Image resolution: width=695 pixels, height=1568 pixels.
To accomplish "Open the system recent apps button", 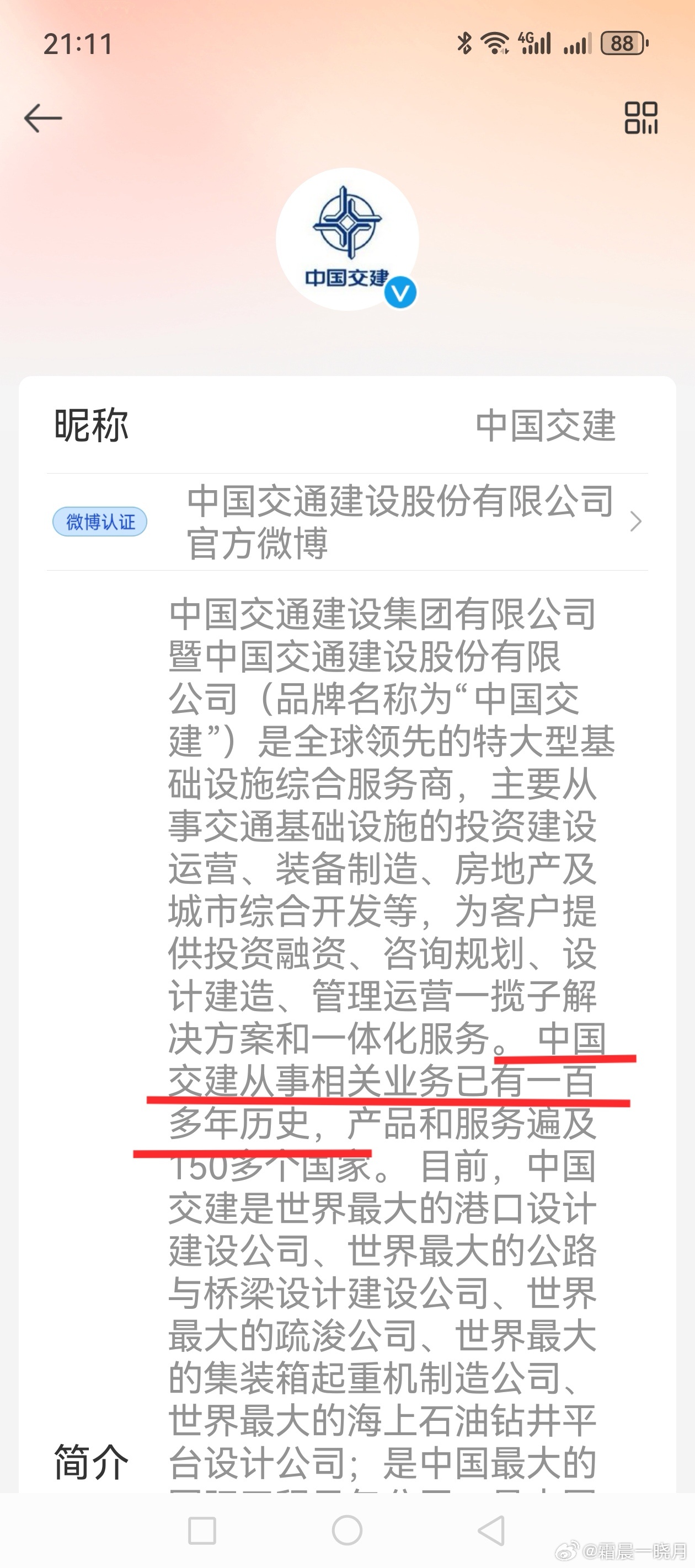I will [x=202, y=1531].
